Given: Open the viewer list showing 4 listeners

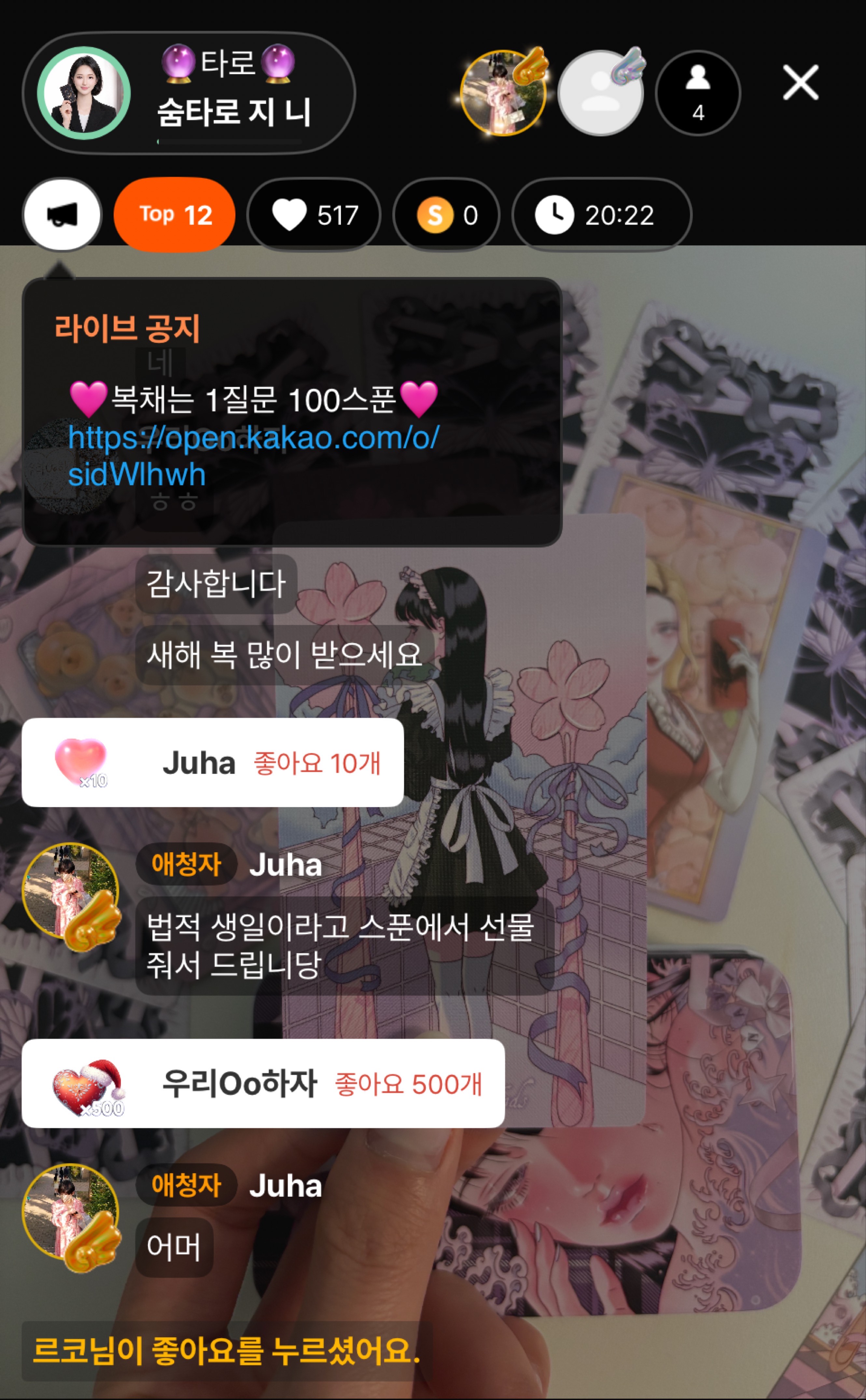Looking at the screenshot, I should pos(697,93).
